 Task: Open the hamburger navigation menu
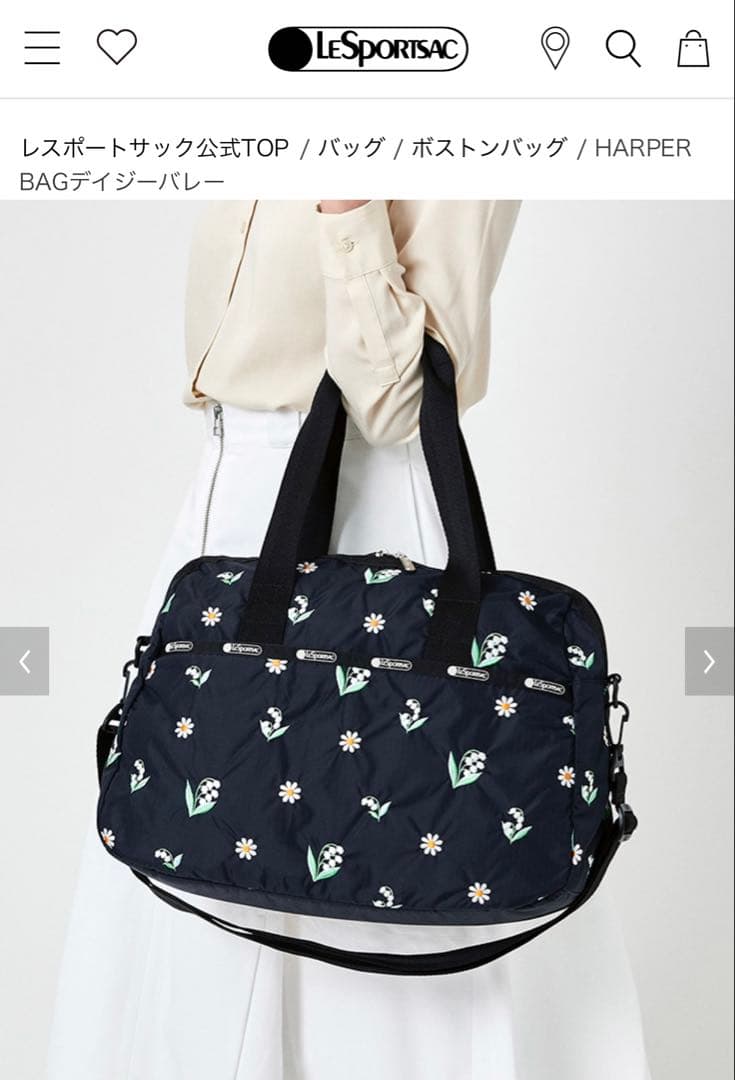point(42,46)
